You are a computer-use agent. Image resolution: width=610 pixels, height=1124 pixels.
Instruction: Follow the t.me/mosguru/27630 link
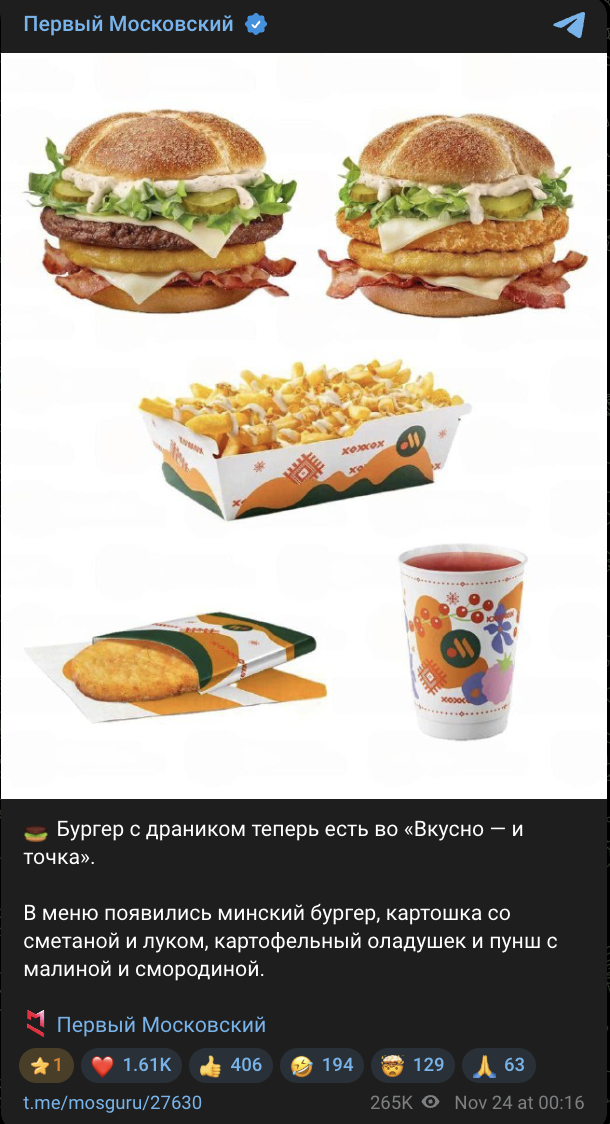pyautogui.click(x=112, y=1103)
